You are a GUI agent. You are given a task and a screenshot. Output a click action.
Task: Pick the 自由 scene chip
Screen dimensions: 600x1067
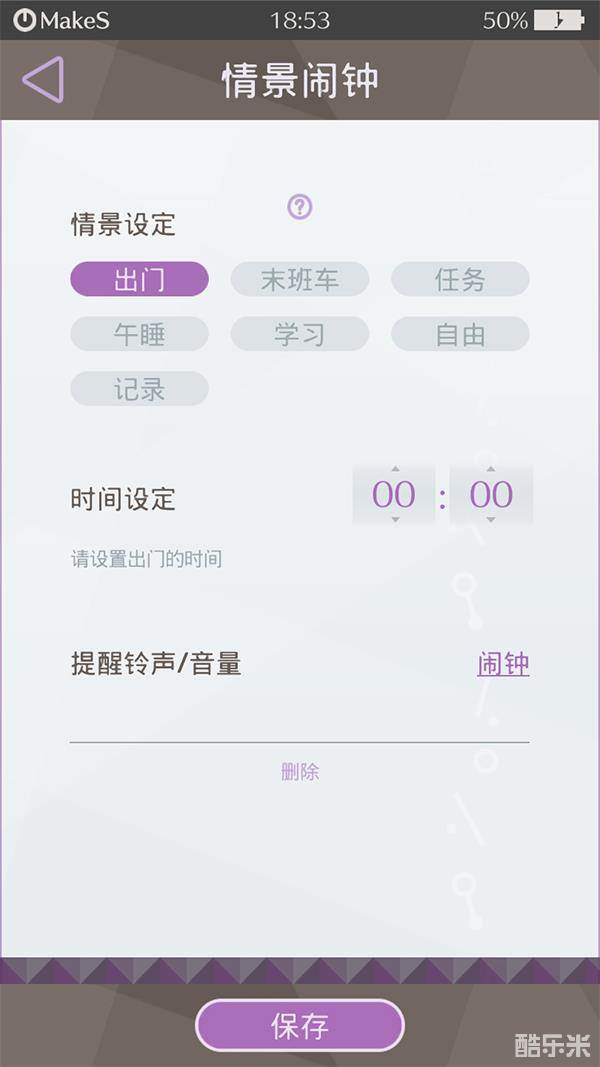pyautogui.click(x=460, y=334)
